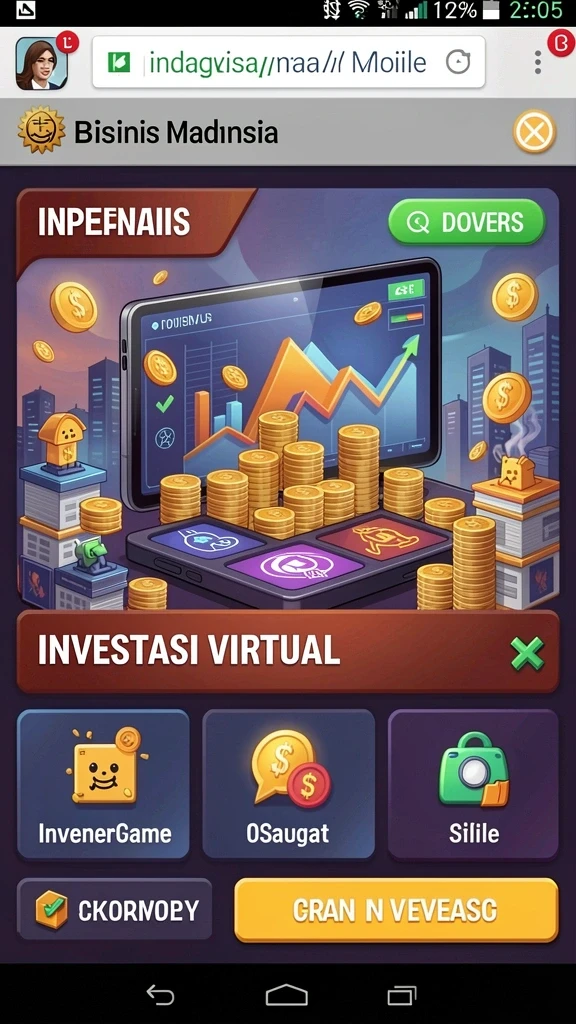Tap the green DOVERS button

tap(466, 222)
